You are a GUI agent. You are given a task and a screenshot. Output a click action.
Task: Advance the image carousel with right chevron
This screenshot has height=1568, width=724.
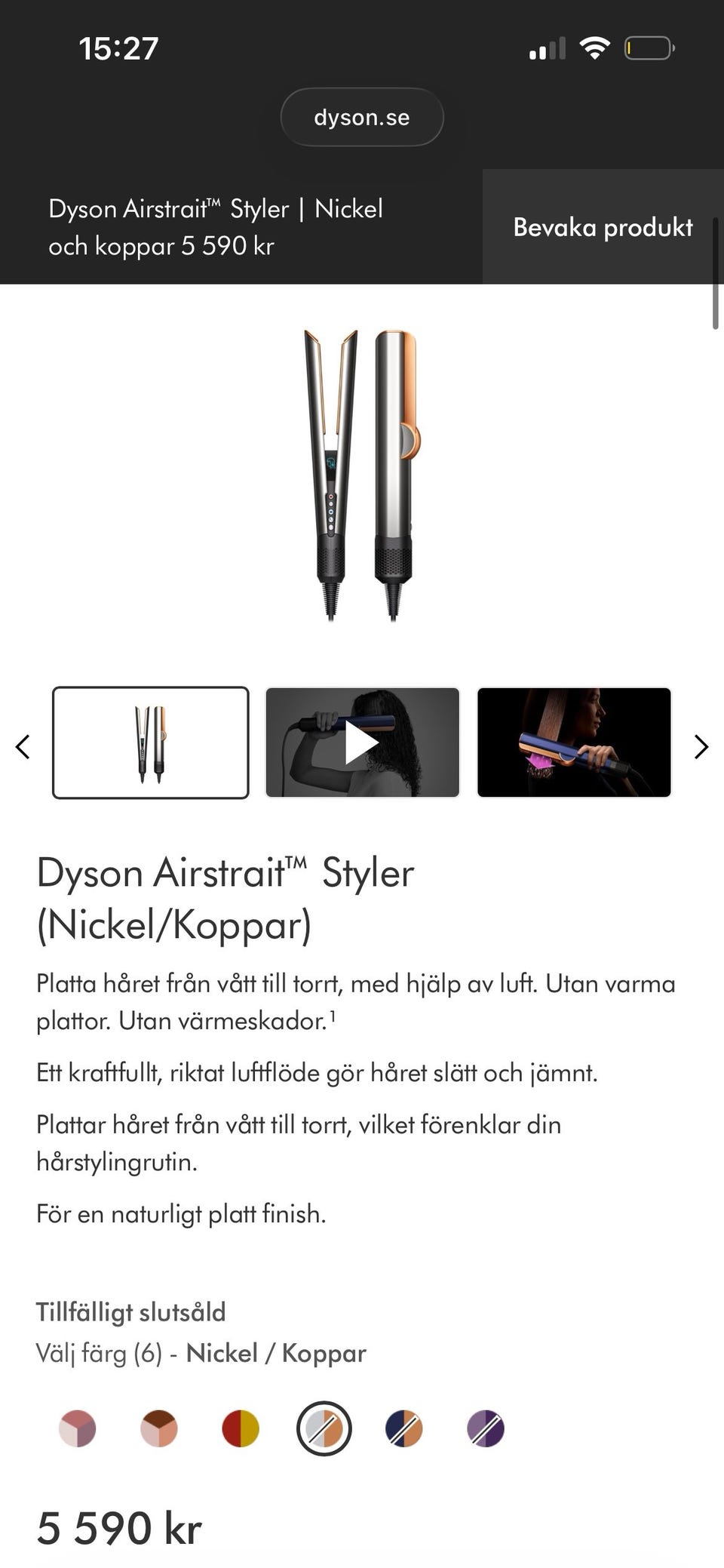pos(701,746)
